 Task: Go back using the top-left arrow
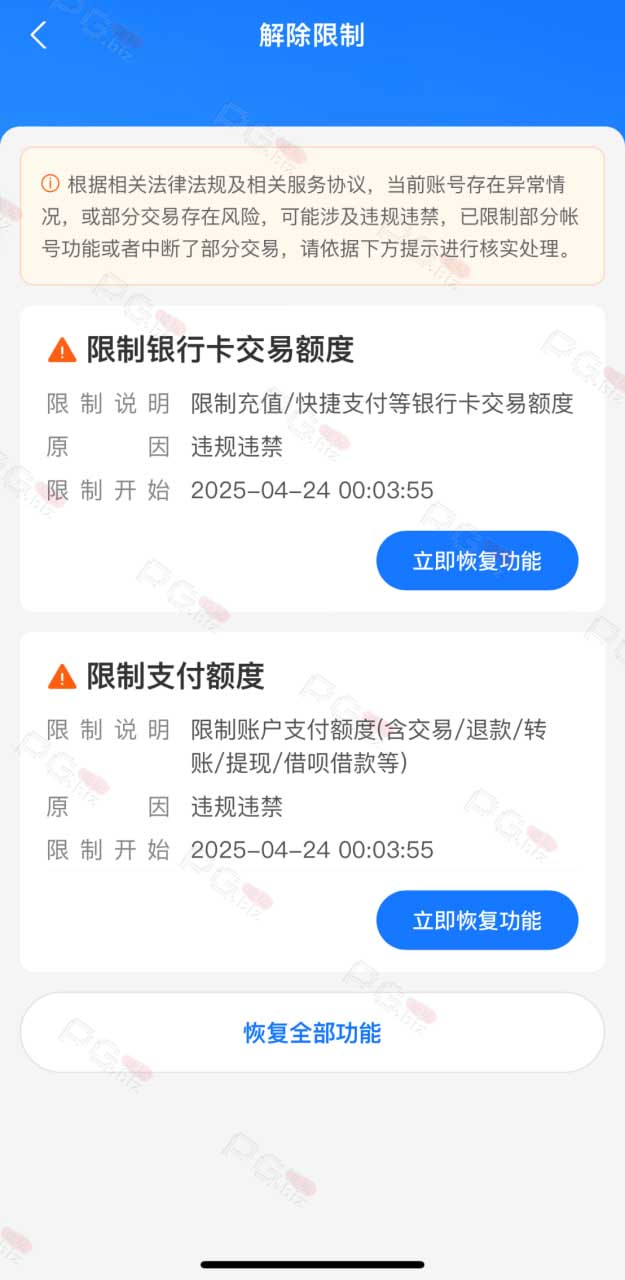point(38,36)
